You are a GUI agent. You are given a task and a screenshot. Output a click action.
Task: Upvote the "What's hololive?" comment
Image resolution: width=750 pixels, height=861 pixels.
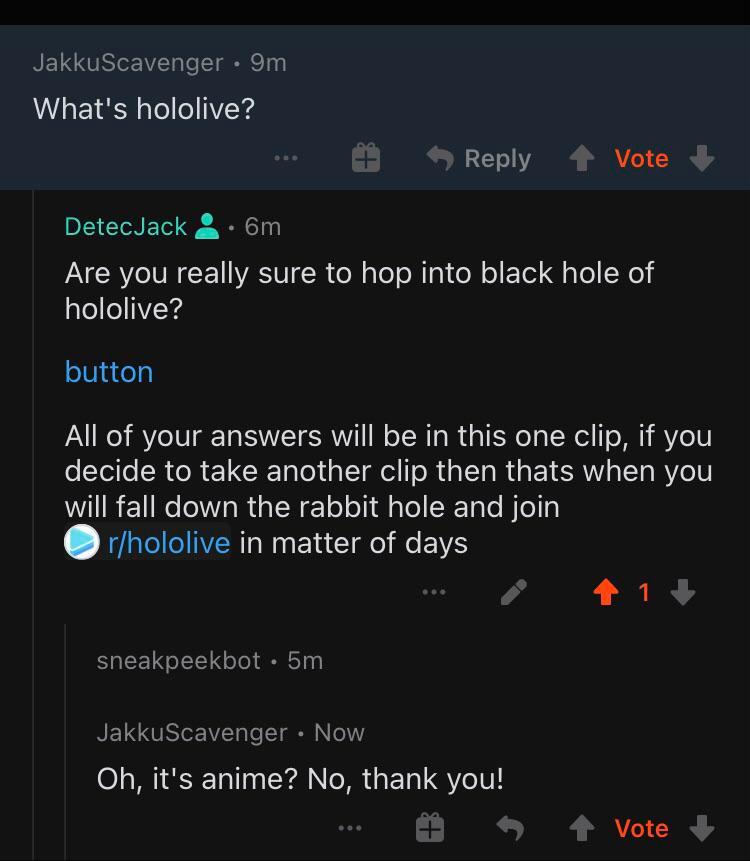point(580,158)
